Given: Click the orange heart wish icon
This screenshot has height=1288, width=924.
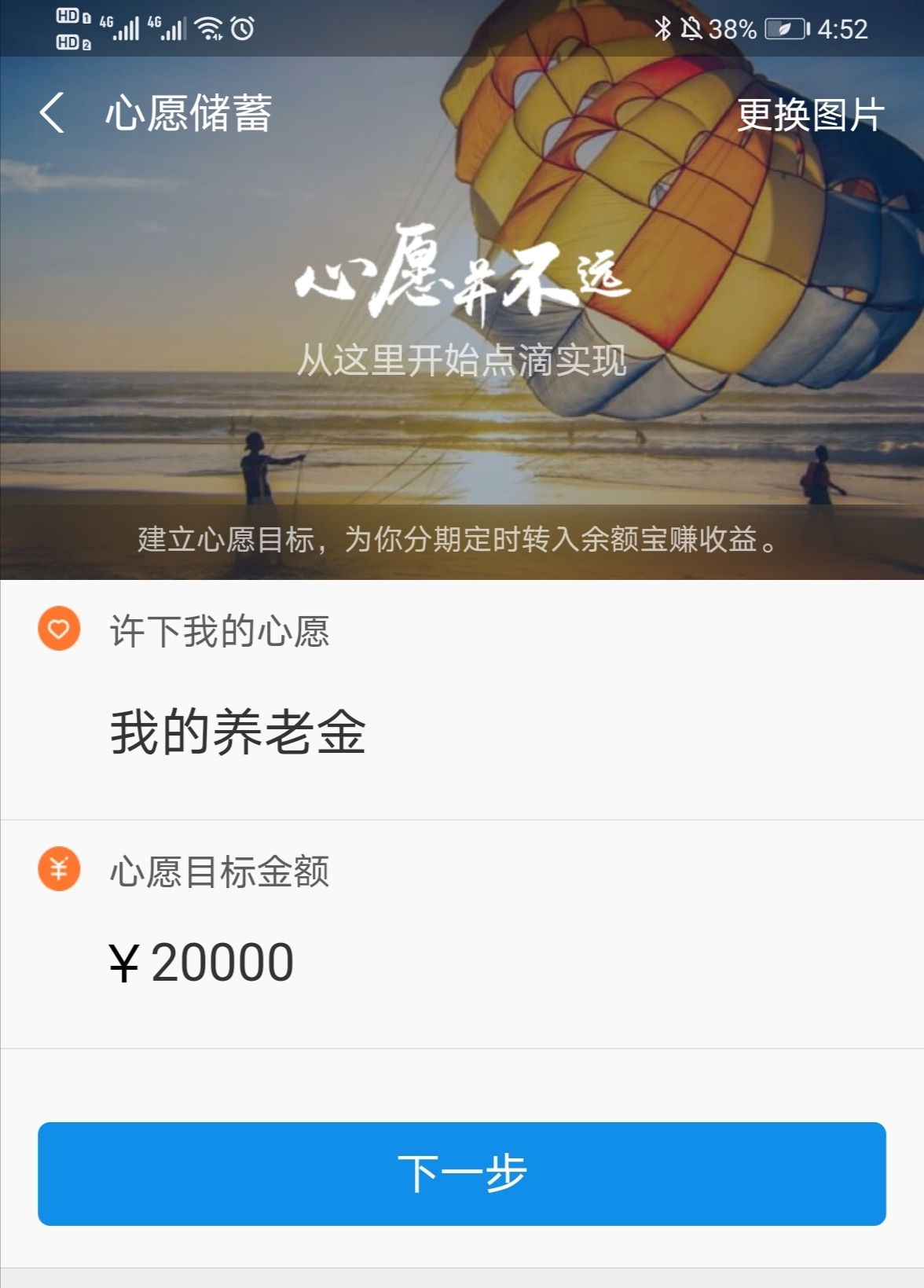Looking at the screenshot, I should pyautogui.click(x=57, y=628).
